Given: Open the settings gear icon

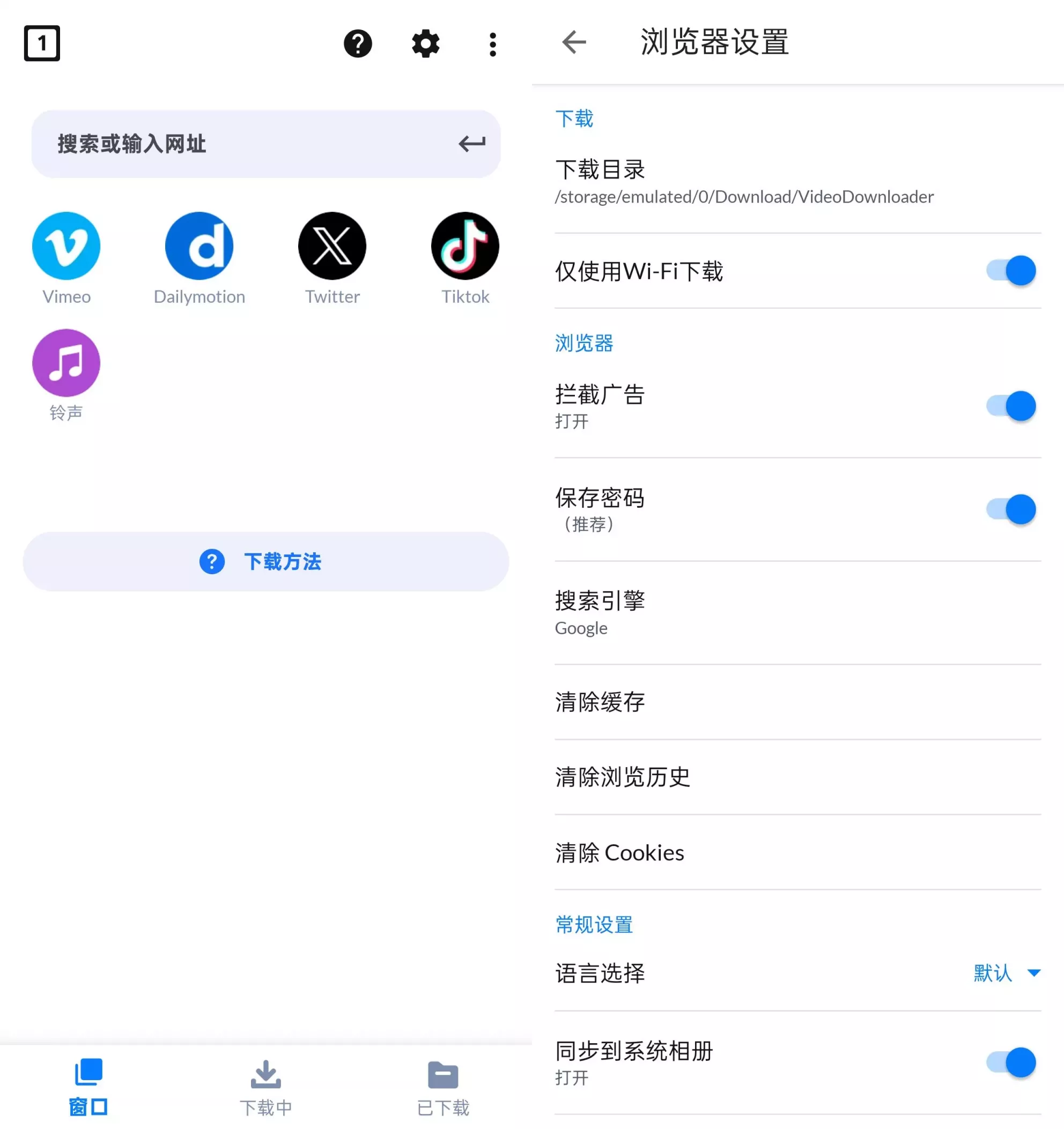Looking at the screenshot, I should (425, 44).
